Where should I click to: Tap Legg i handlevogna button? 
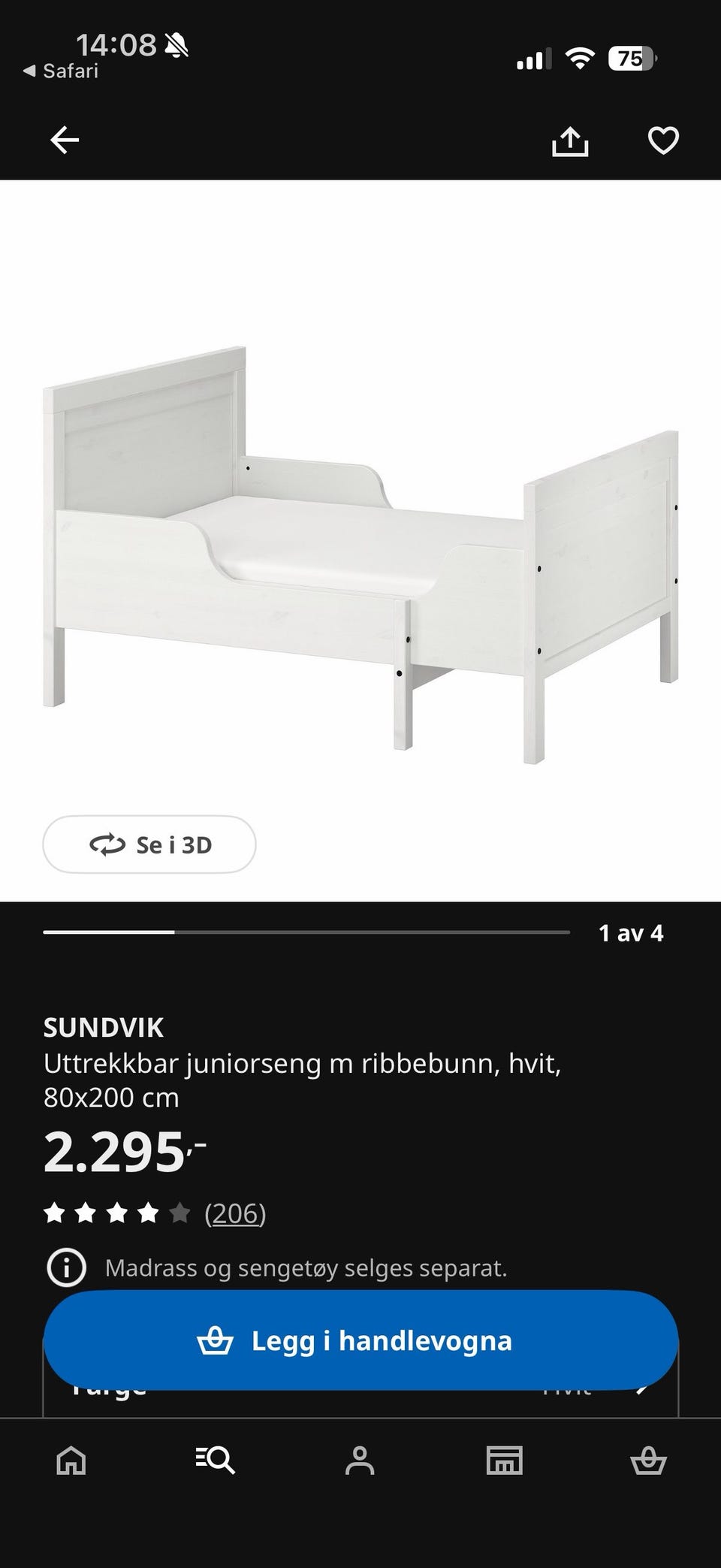click(360, 1340)
